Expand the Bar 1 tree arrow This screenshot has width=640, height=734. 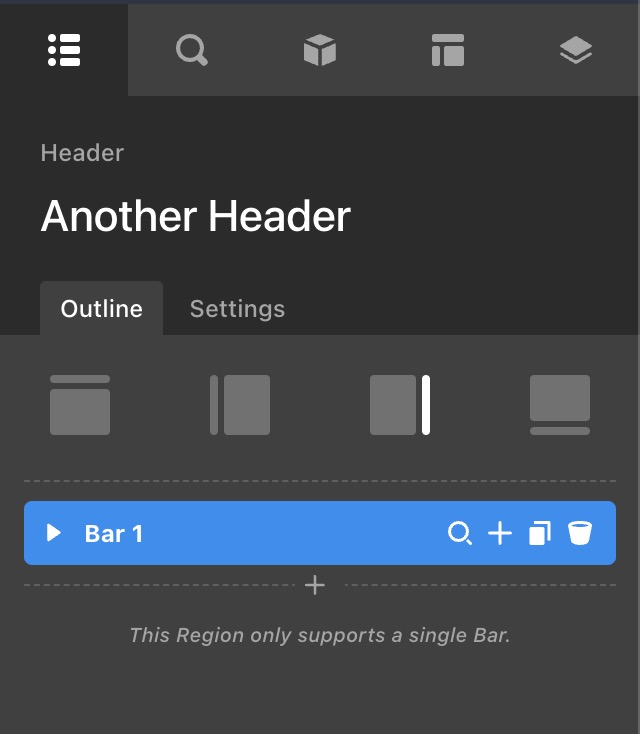click(54, 533)
